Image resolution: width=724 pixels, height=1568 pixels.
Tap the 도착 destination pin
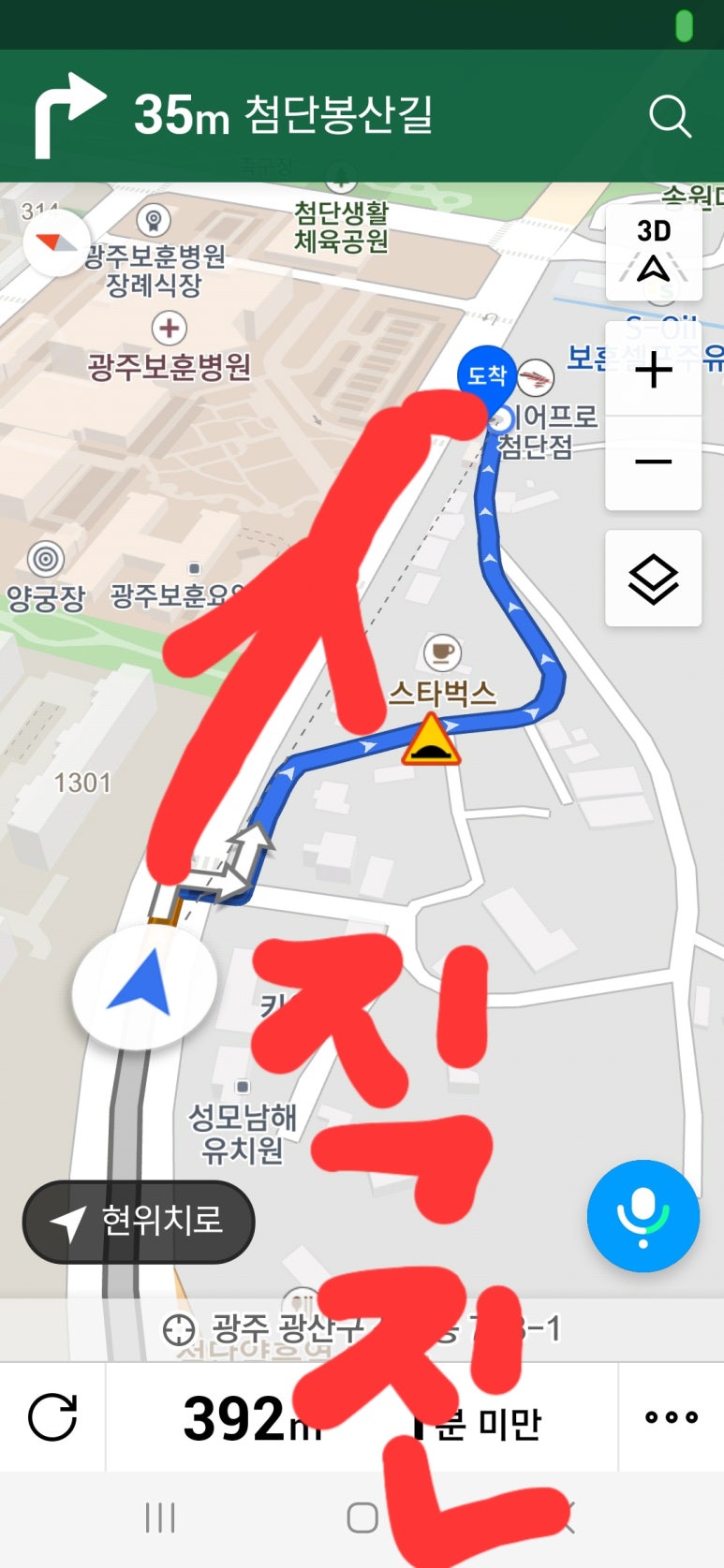486,376
